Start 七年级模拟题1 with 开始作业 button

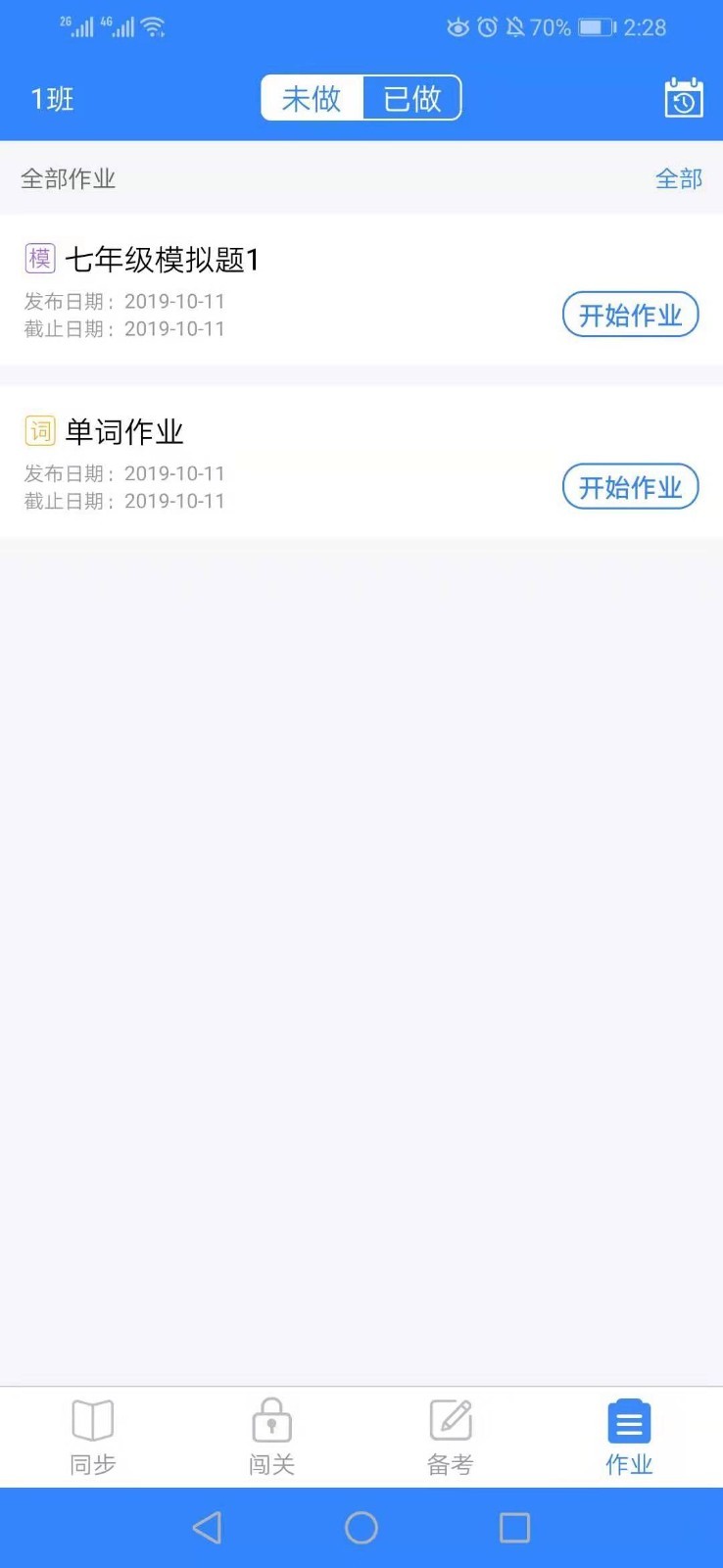[x=630, y=314]
